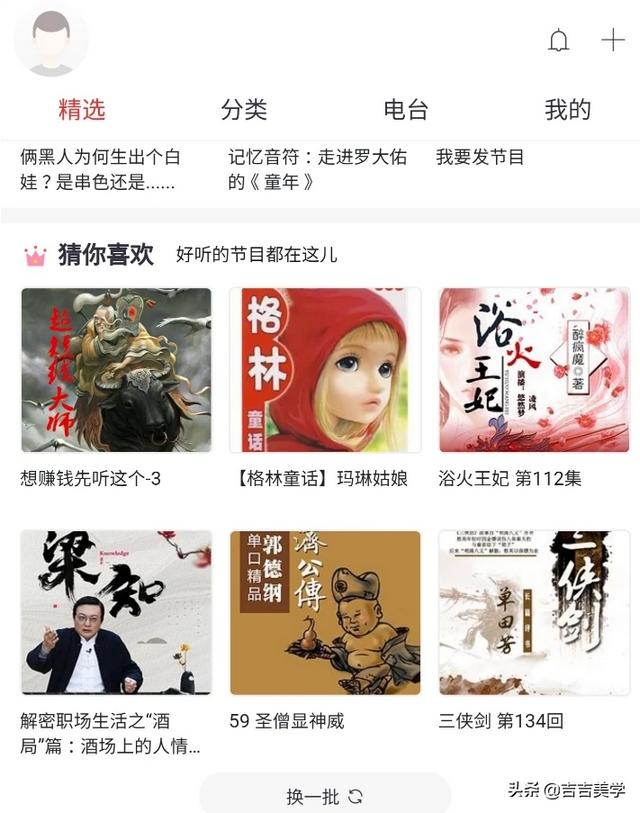Open 三侠剑 第134回
This screenshot has width=640, height=813.
(534, 612)
